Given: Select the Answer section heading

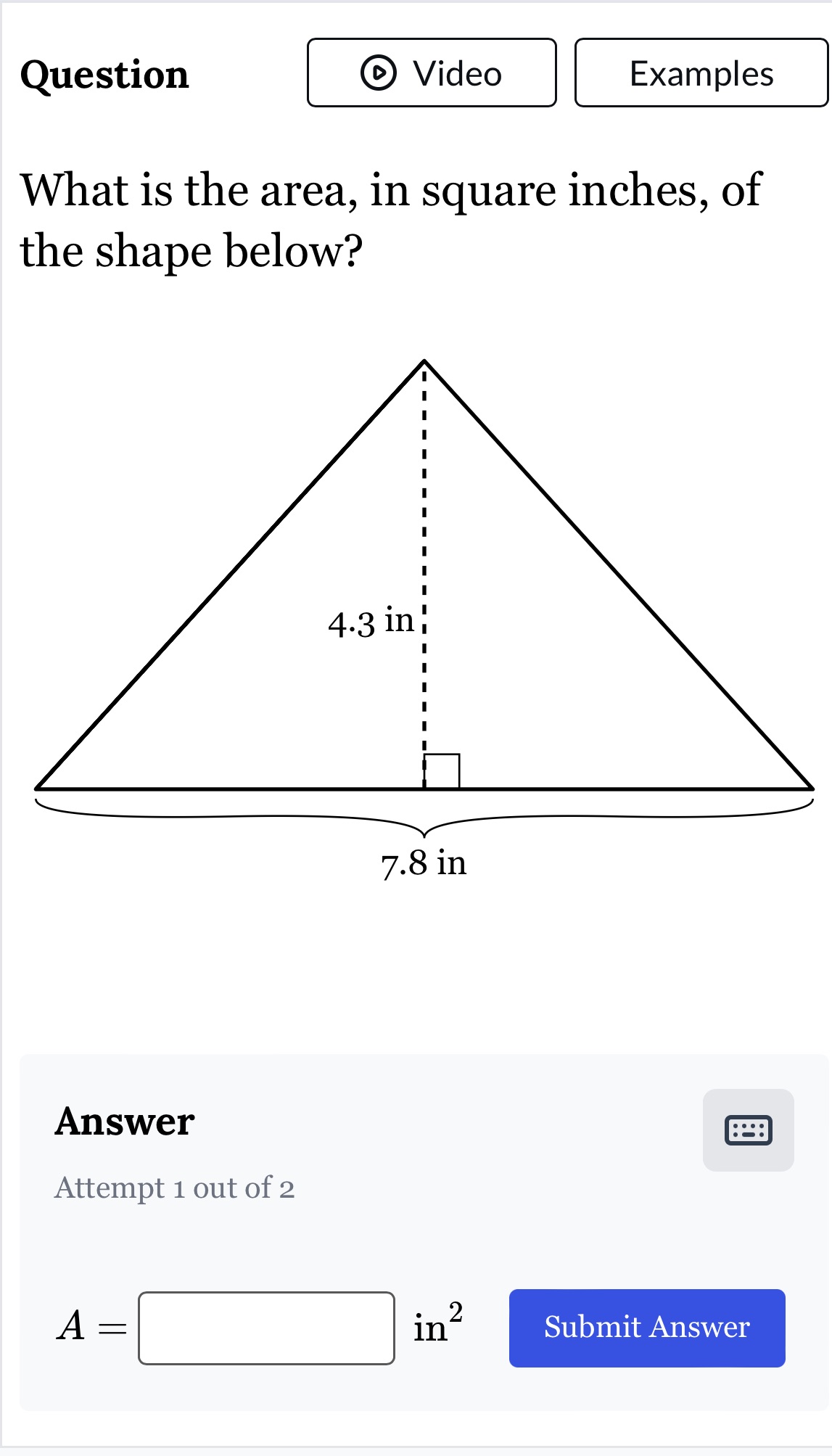Looking at the screenshot, I should [124, 1121].
